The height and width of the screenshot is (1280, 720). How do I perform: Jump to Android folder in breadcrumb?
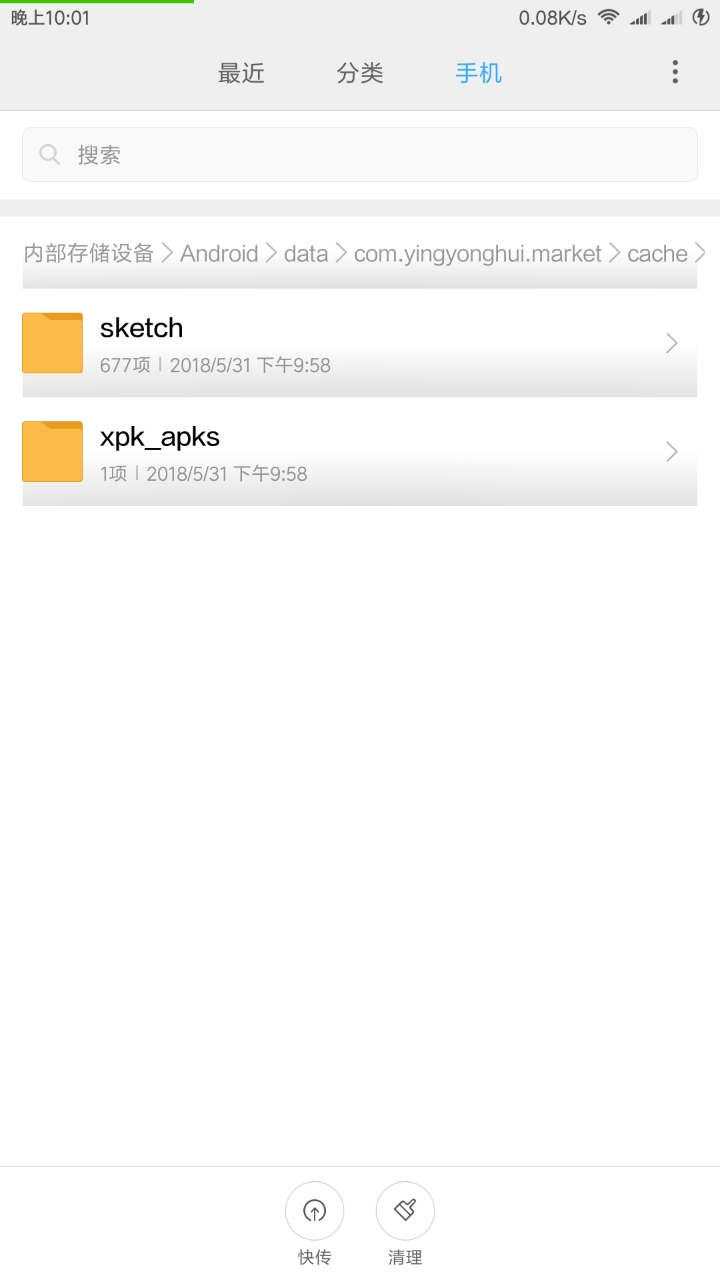219,254
